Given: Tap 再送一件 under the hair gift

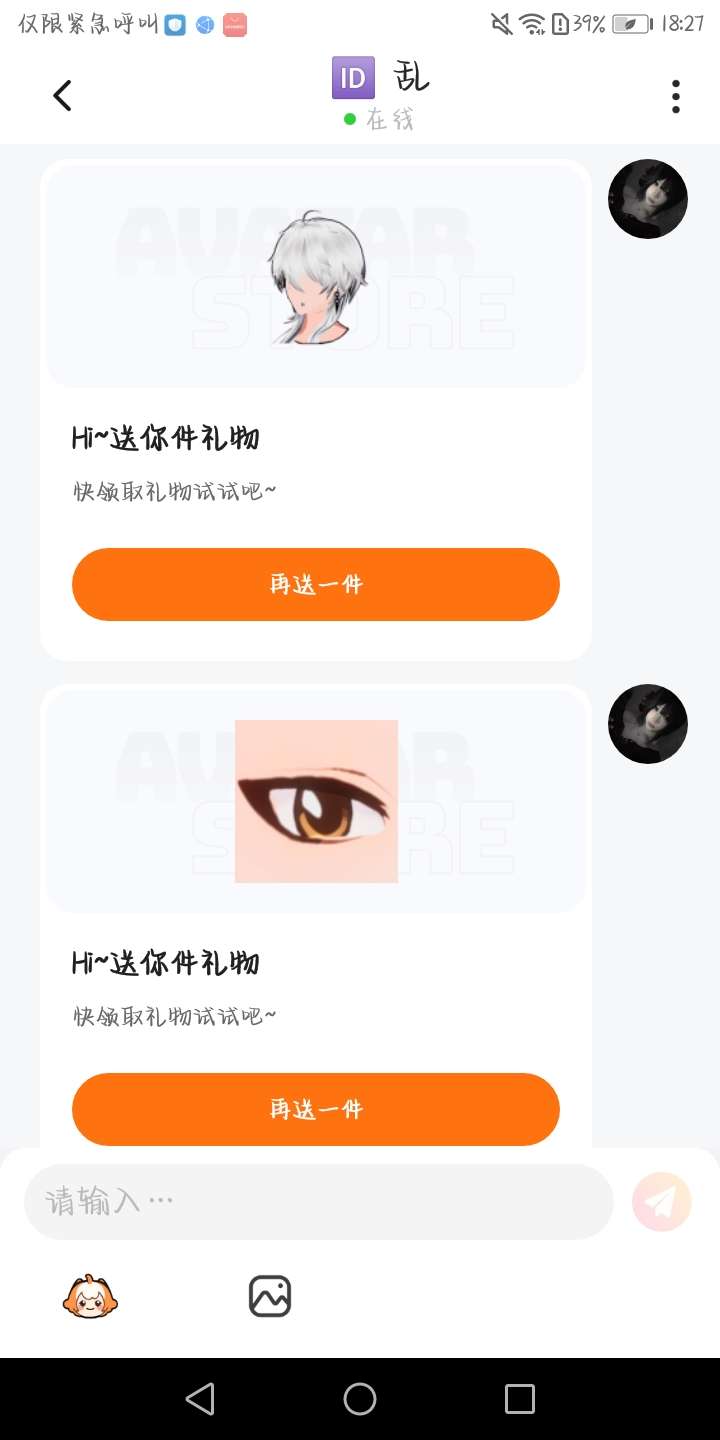Looking at the screenshot, I should tap(315, 584).
